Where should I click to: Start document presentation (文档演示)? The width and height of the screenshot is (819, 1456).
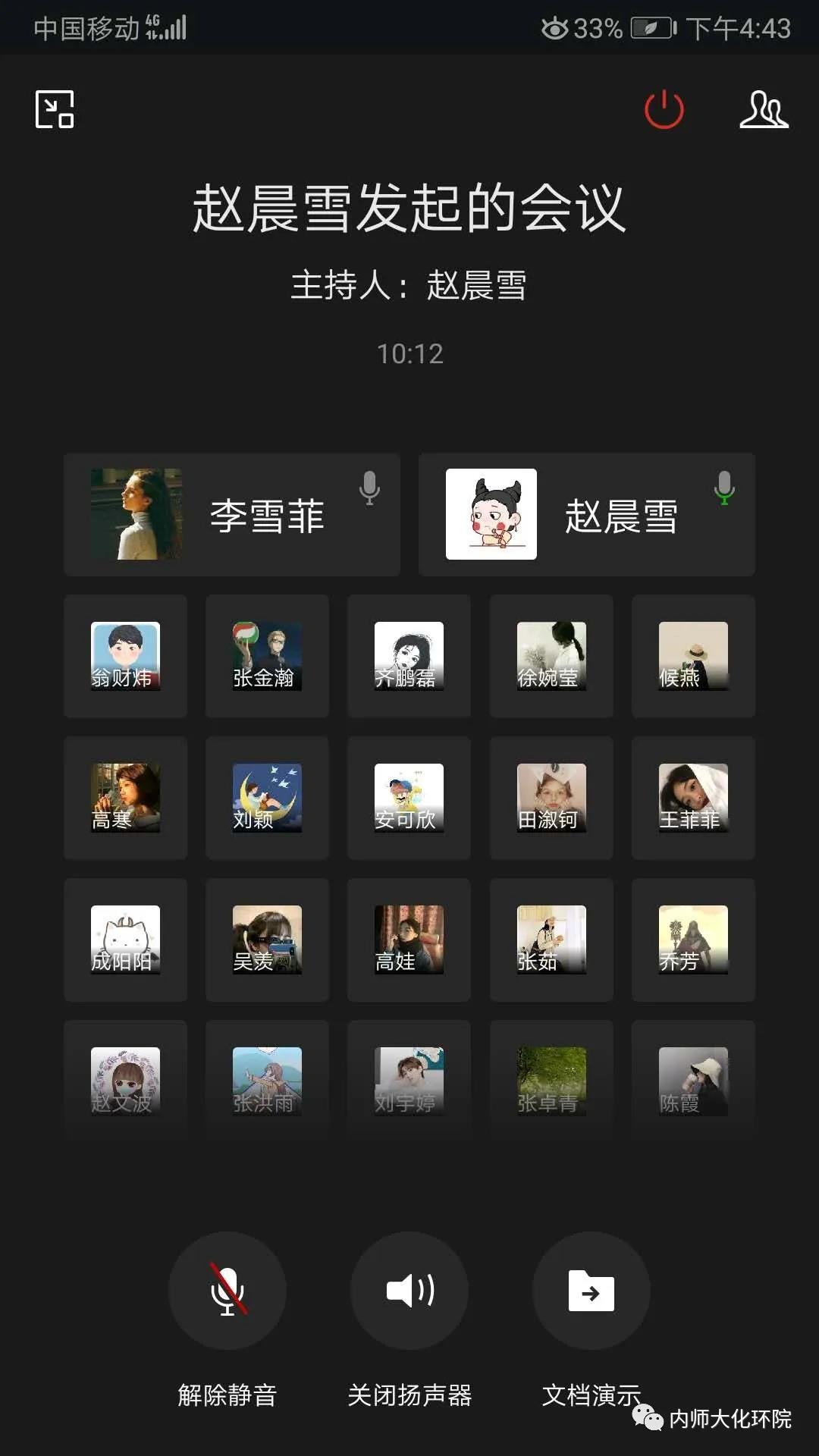pos(591,1290)
